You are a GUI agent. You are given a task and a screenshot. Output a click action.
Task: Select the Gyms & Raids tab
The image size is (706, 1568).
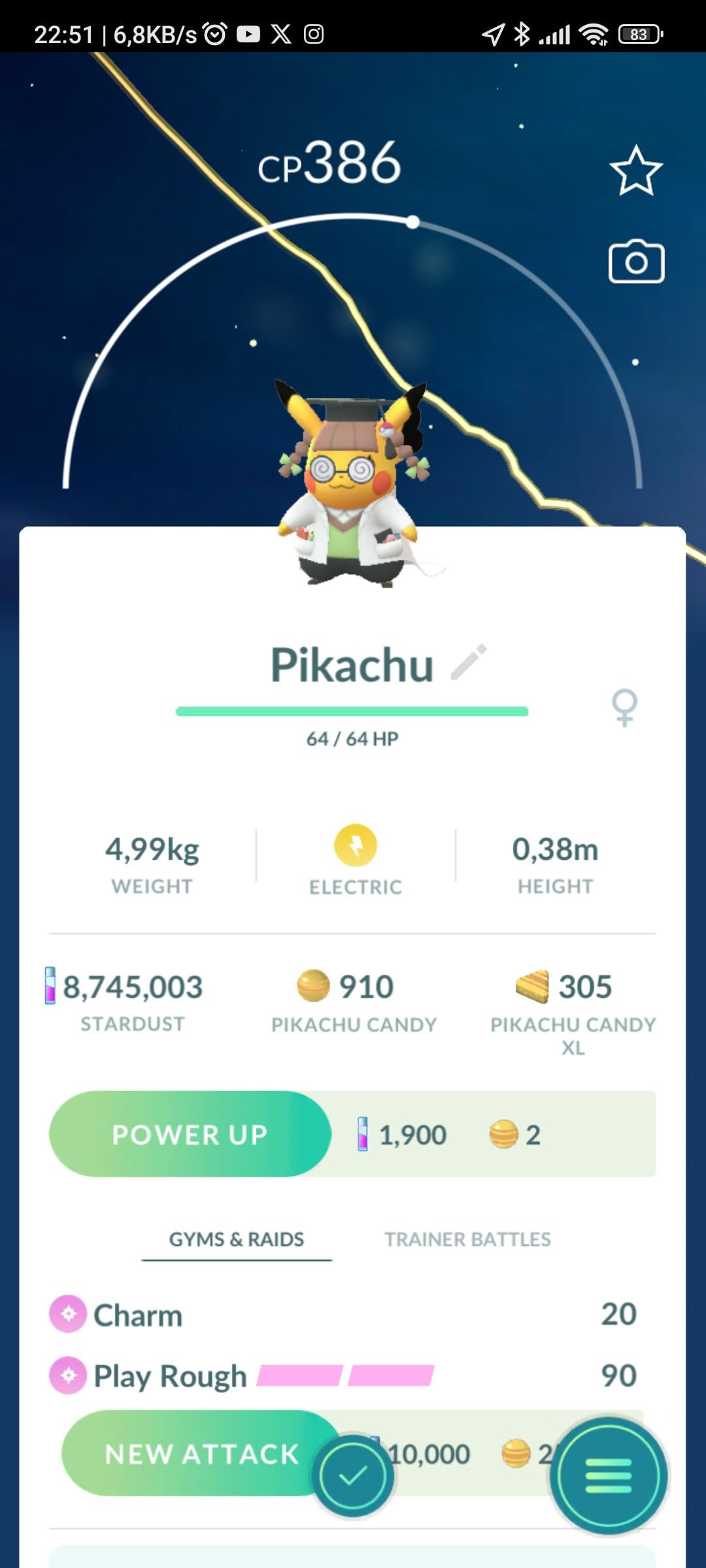point(237,1239)
